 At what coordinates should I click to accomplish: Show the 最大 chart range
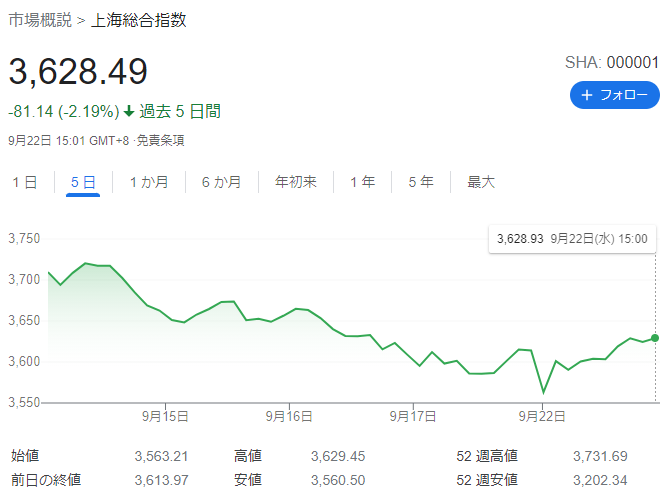(x=481, y=182)
